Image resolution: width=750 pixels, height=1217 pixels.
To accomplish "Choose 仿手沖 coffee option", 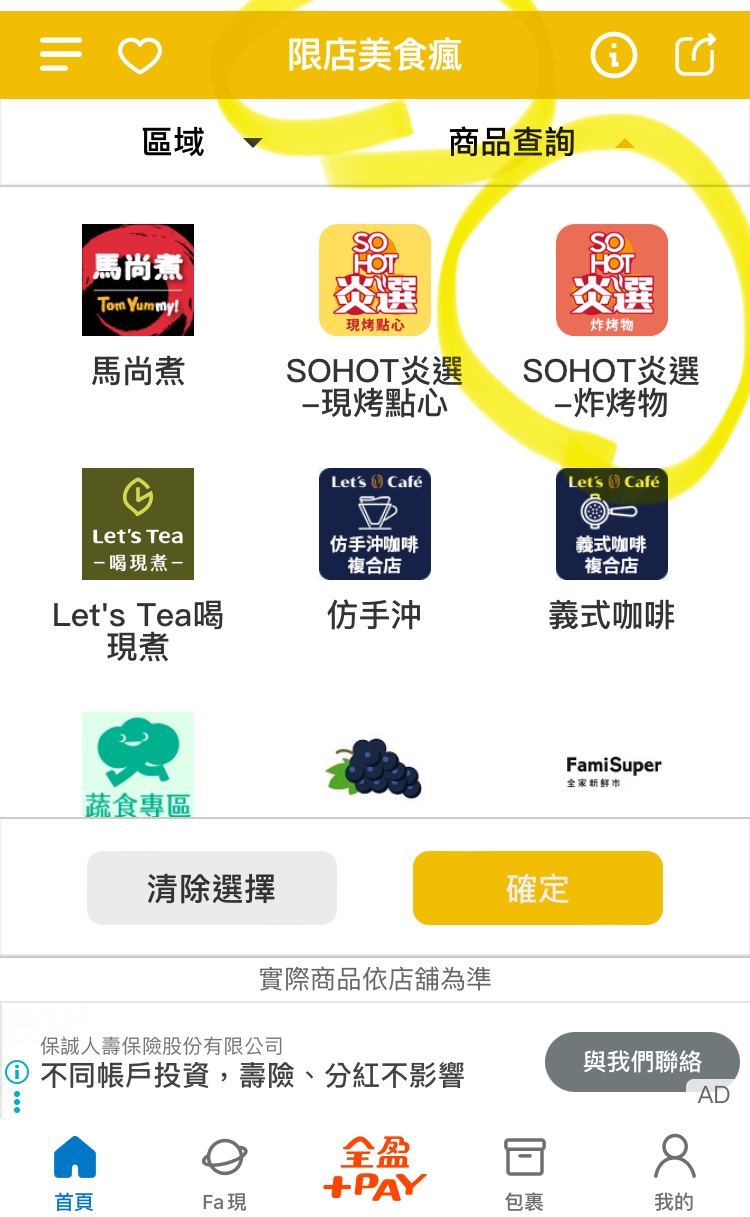I will coord(375,550).
